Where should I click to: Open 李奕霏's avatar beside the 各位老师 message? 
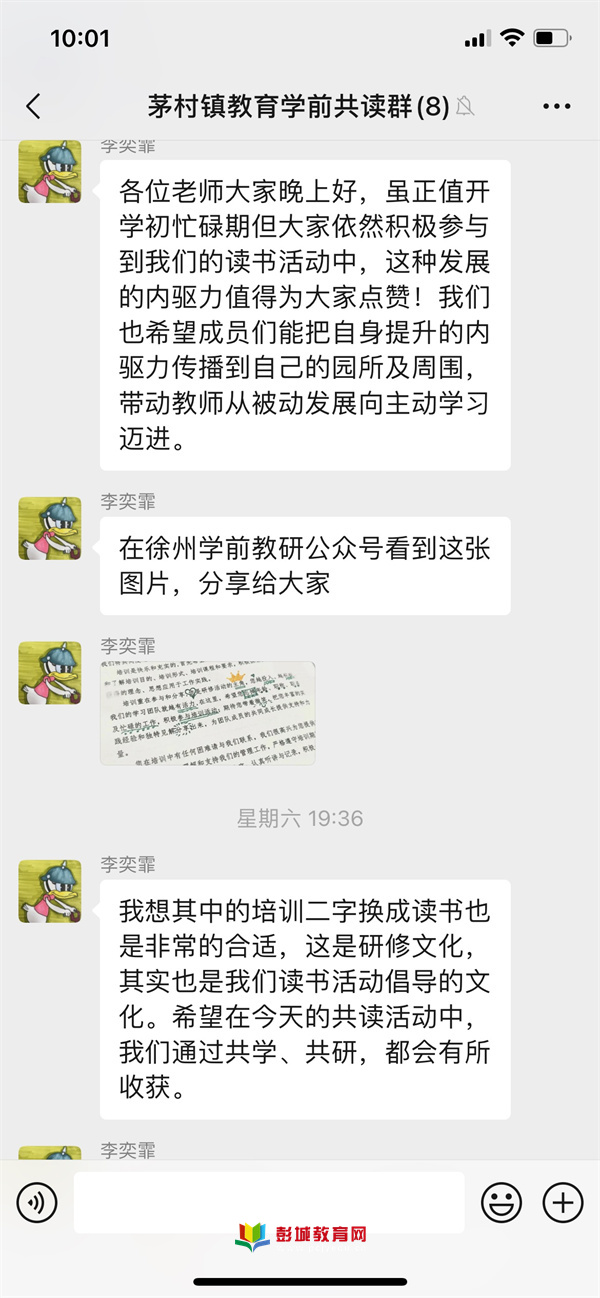pyautogui.click(x=50, y=172)
